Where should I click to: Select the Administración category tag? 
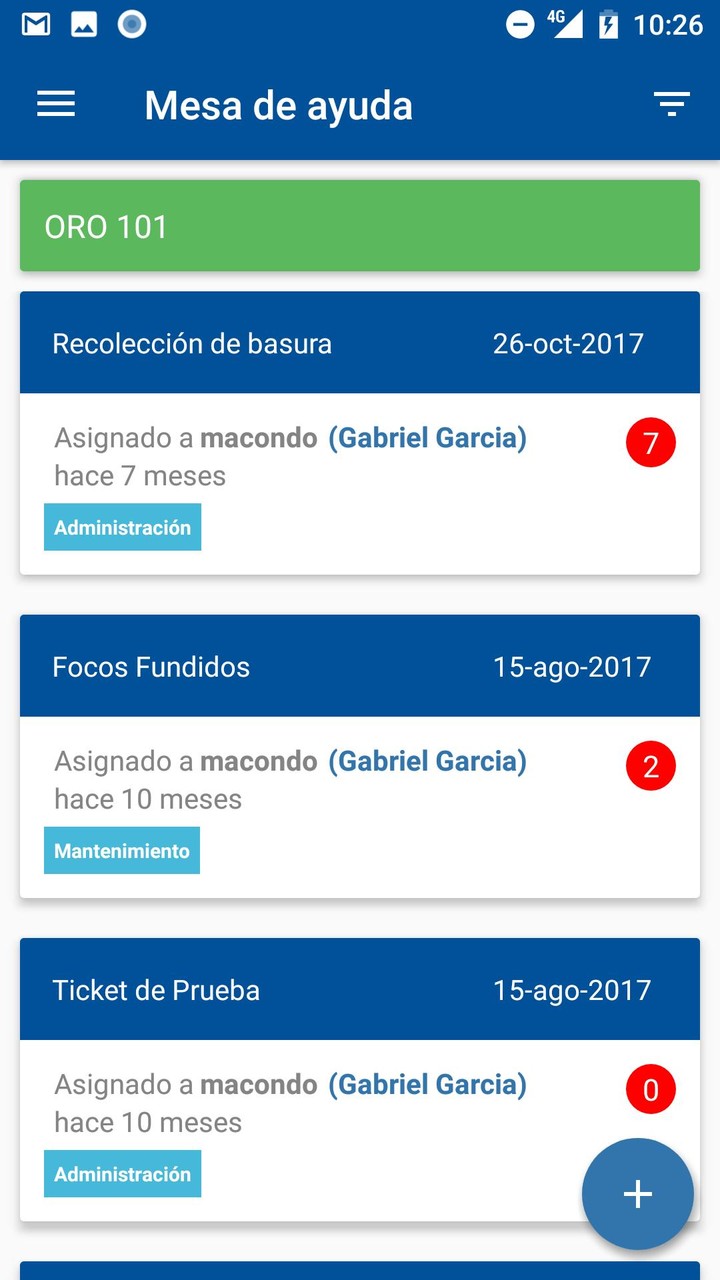pos(122,526)
